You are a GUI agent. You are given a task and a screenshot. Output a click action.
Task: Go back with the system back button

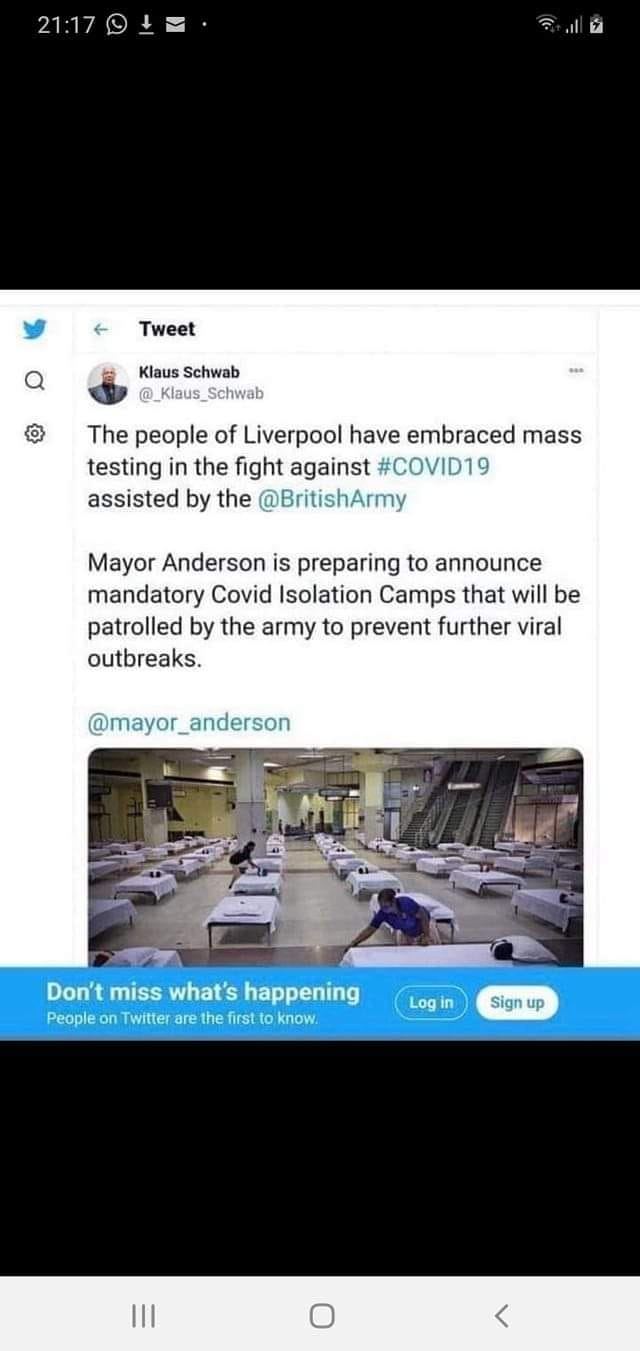[502, 1315]
